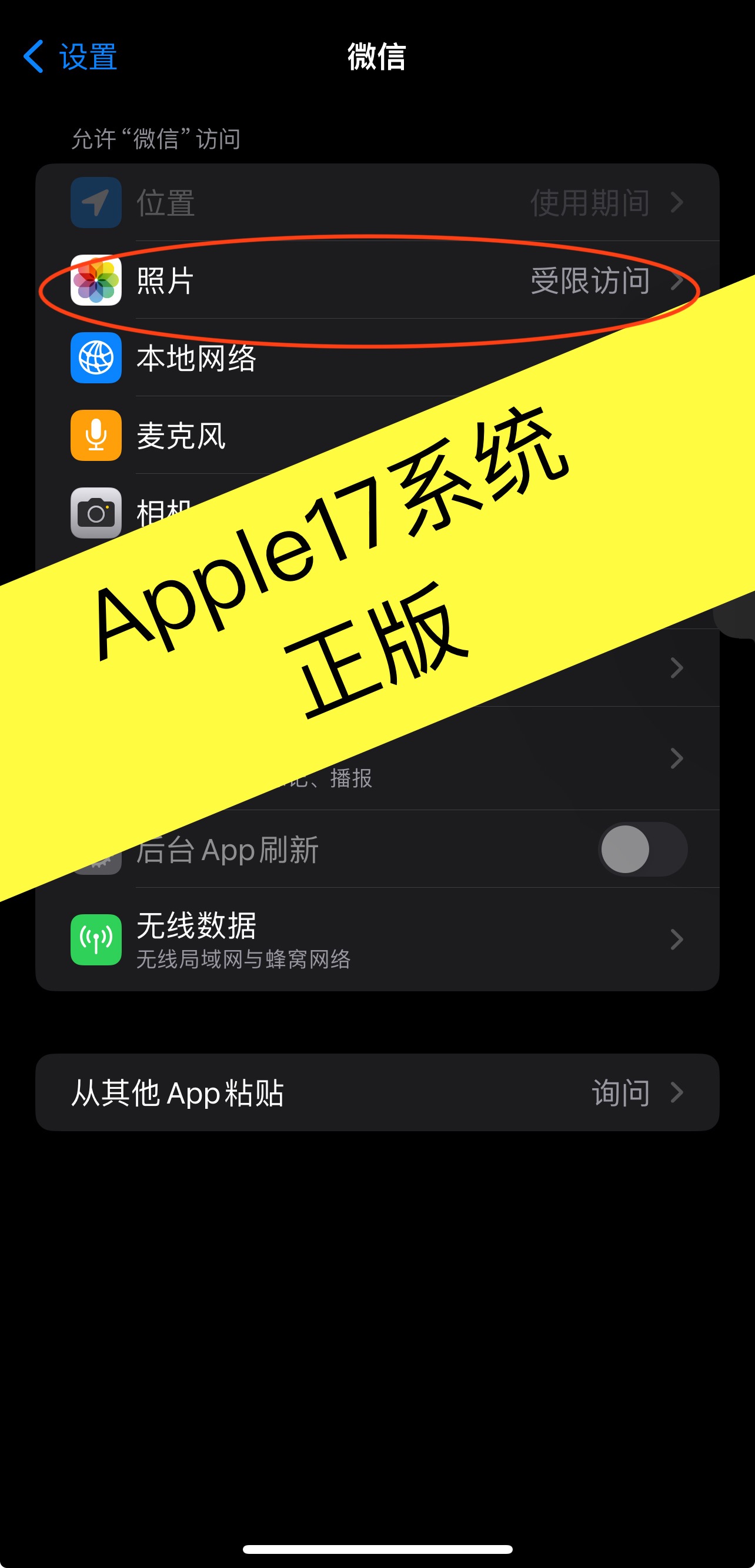The image size is (755, 1568).
Task: Open the Wireless Data (无线数据) settings
Action: (x=377, y=940)
